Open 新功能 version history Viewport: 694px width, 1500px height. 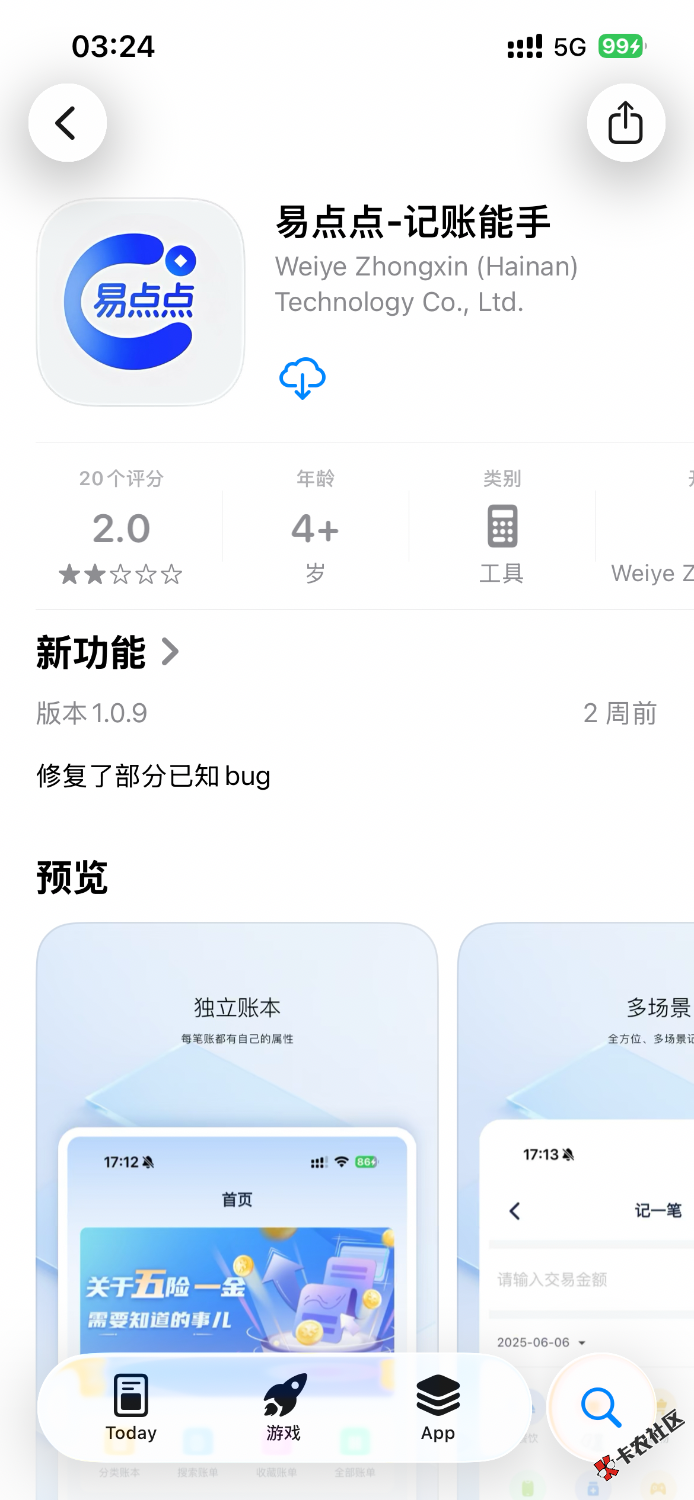coord(108,653)
